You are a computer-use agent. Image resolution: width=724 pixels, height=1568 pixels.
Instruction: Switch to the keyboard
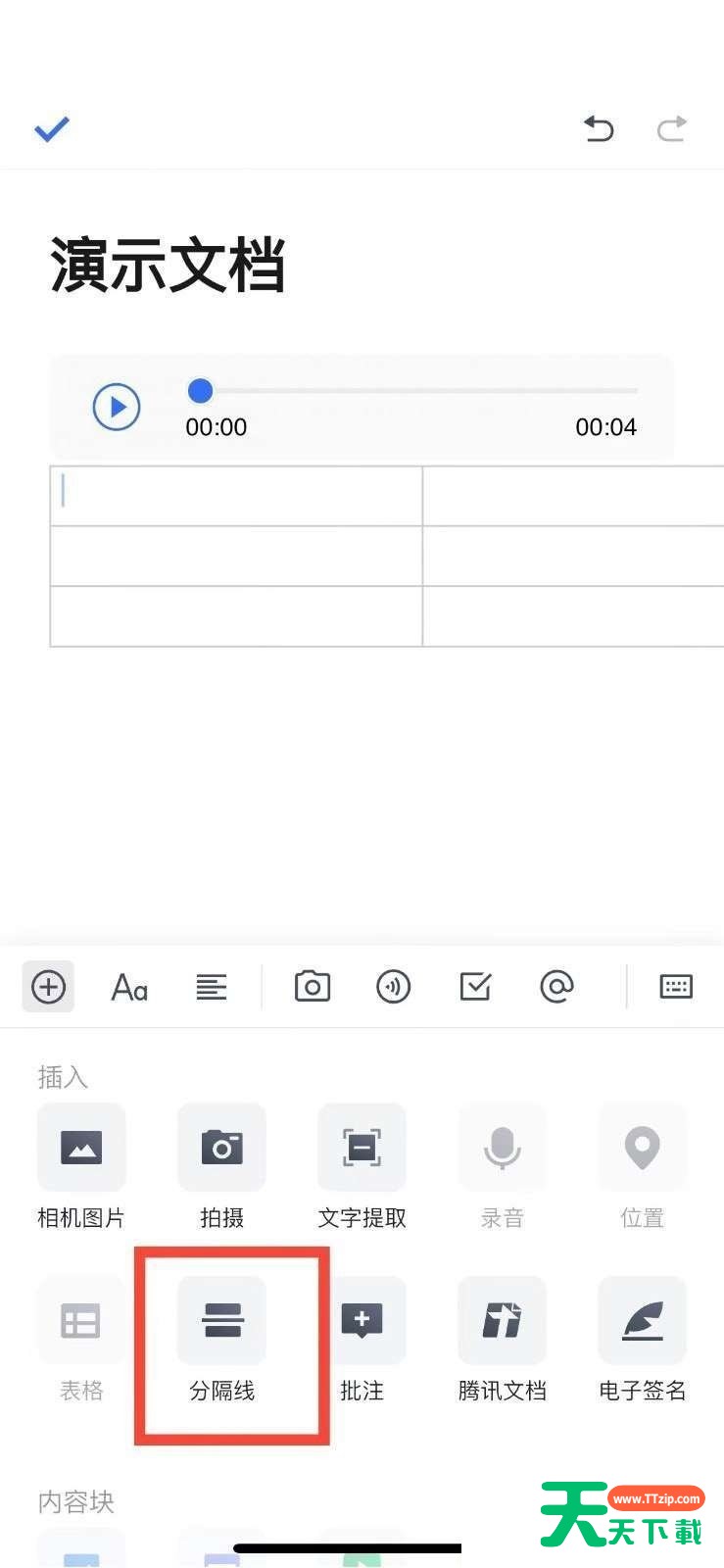tap(676, 986)
